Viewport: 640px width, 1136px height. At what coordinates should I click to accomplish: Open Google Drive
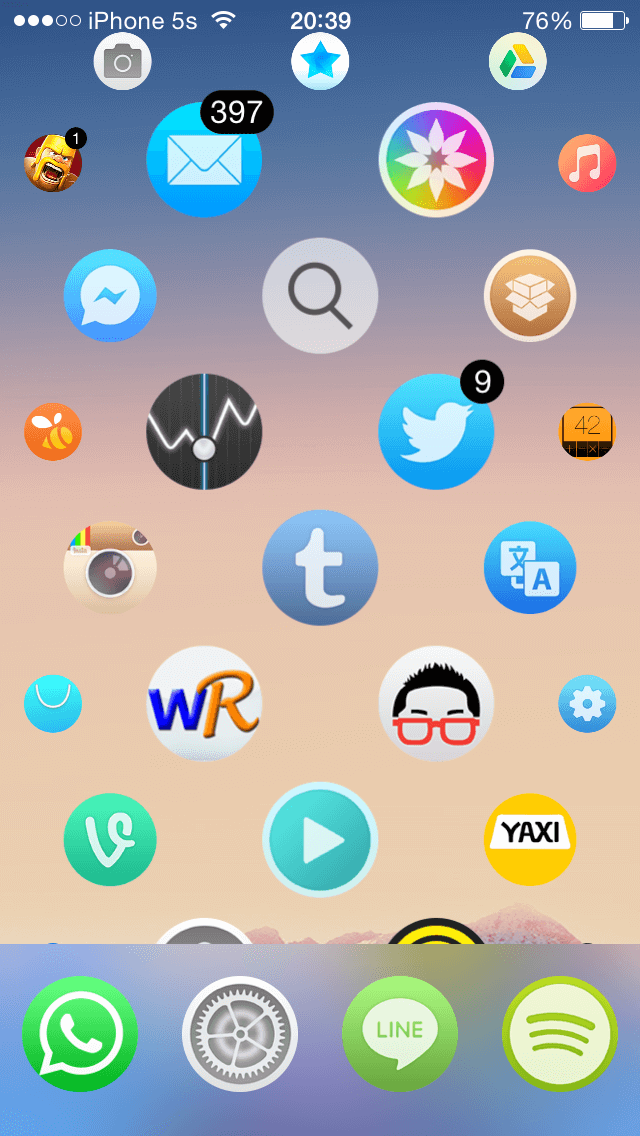point(517,62)
